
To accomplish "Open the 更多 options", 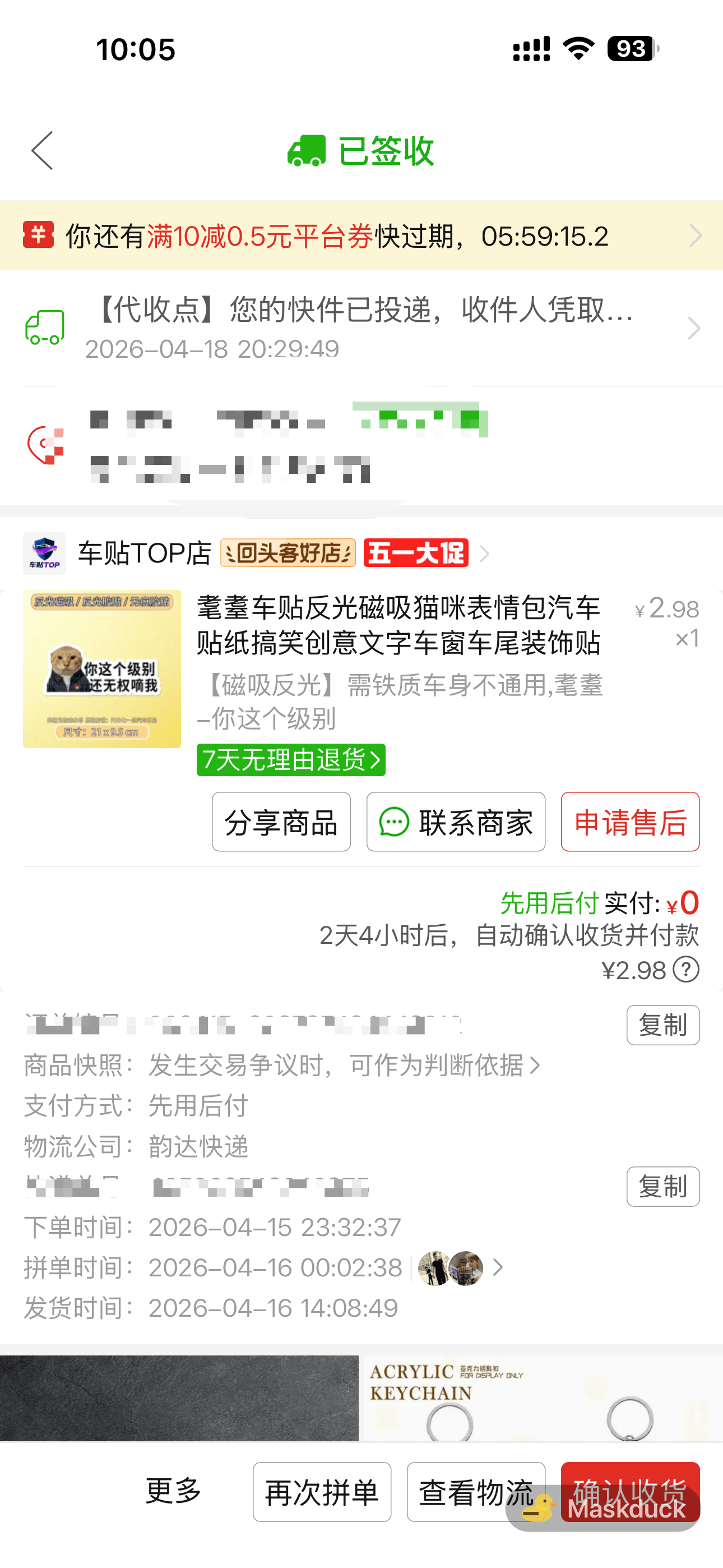I will coord(173,1491).
